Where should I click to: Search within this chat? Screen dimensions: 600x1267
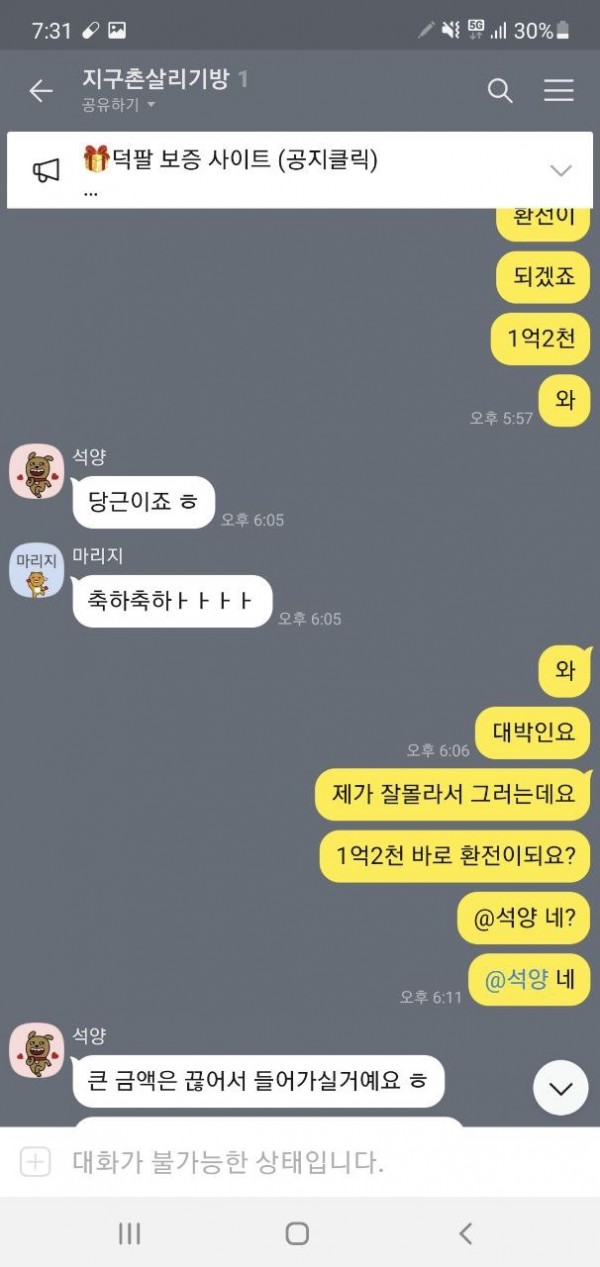coord(500,91)
